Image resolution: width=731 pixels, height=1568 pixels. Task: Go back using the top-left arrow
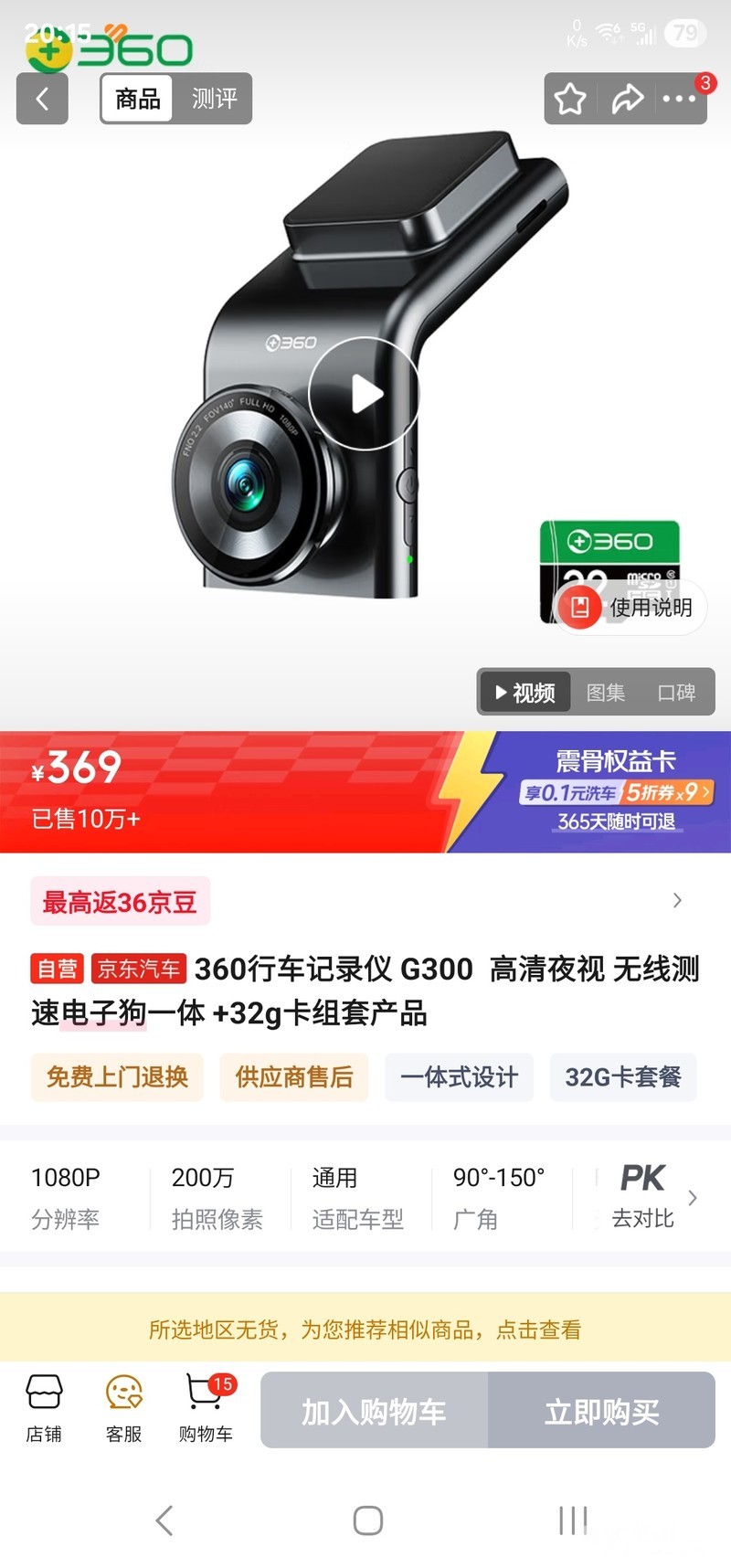click(42, 99)
